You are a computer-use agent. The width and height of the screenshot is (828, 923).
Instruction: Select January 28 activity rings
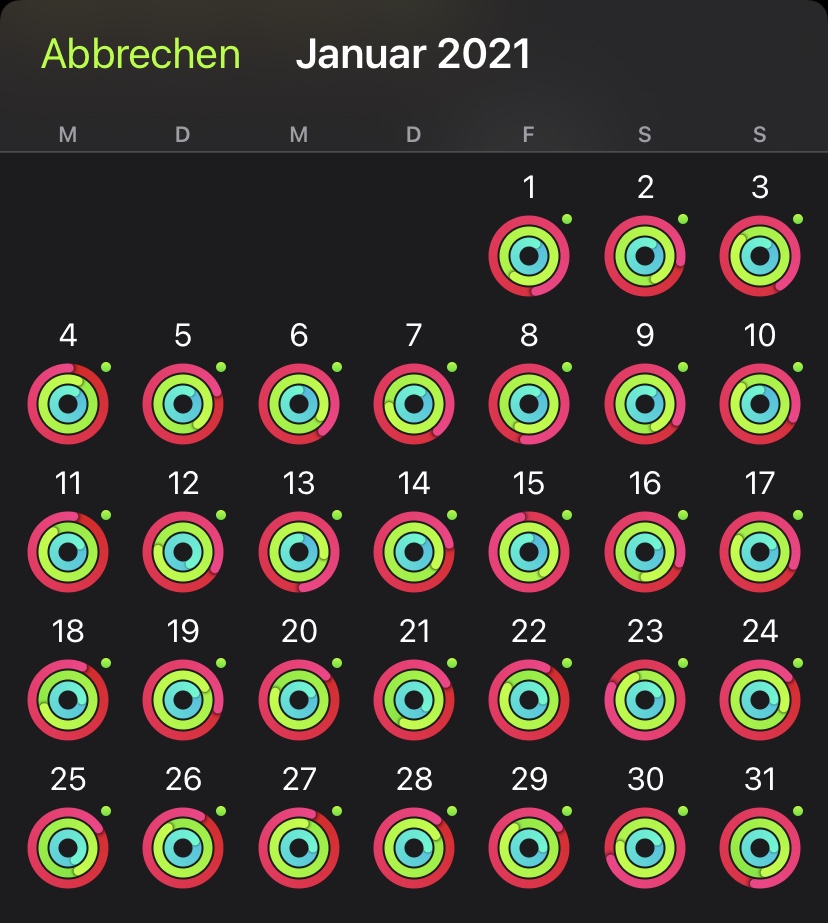[414, 848]
